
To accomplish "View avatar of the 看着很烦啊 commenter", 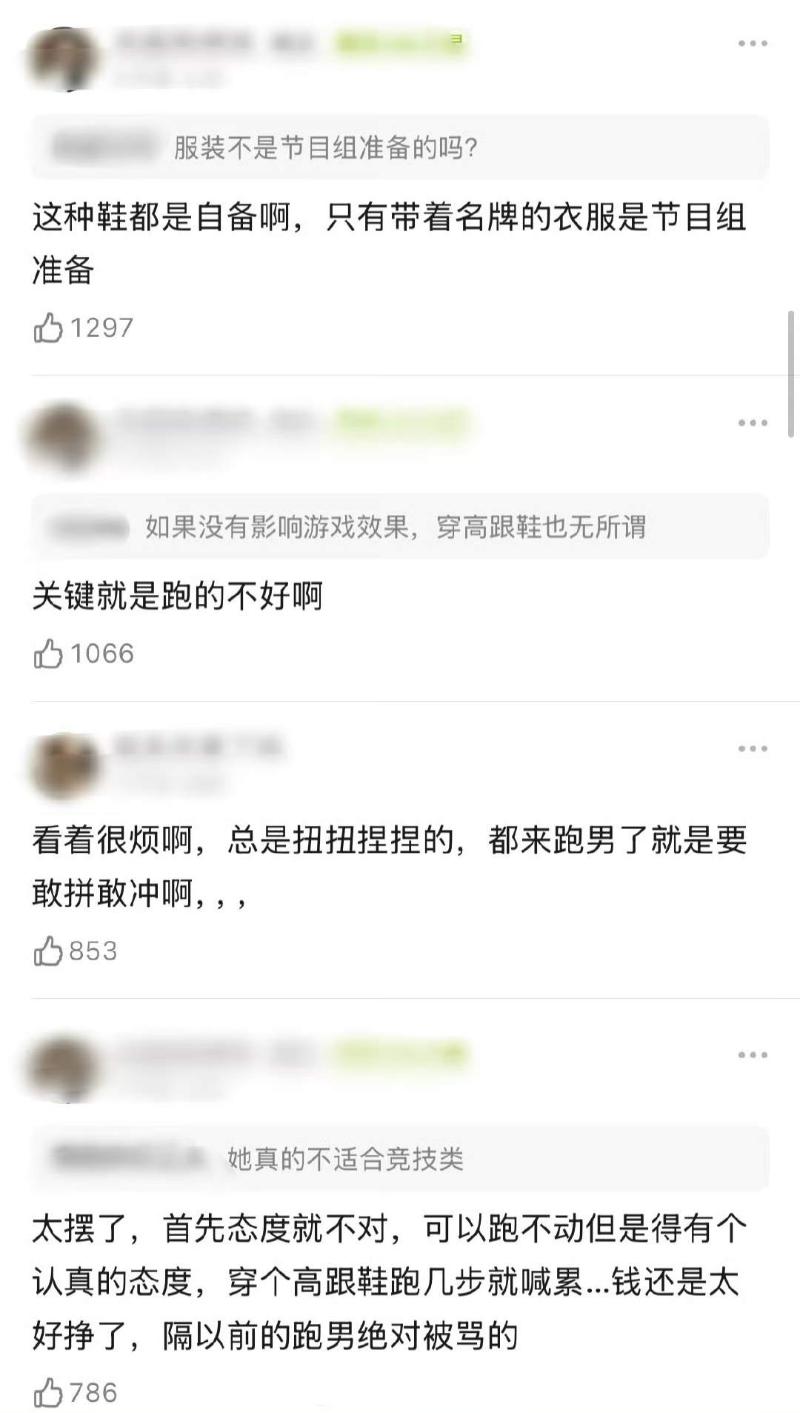I will [64, 765].
